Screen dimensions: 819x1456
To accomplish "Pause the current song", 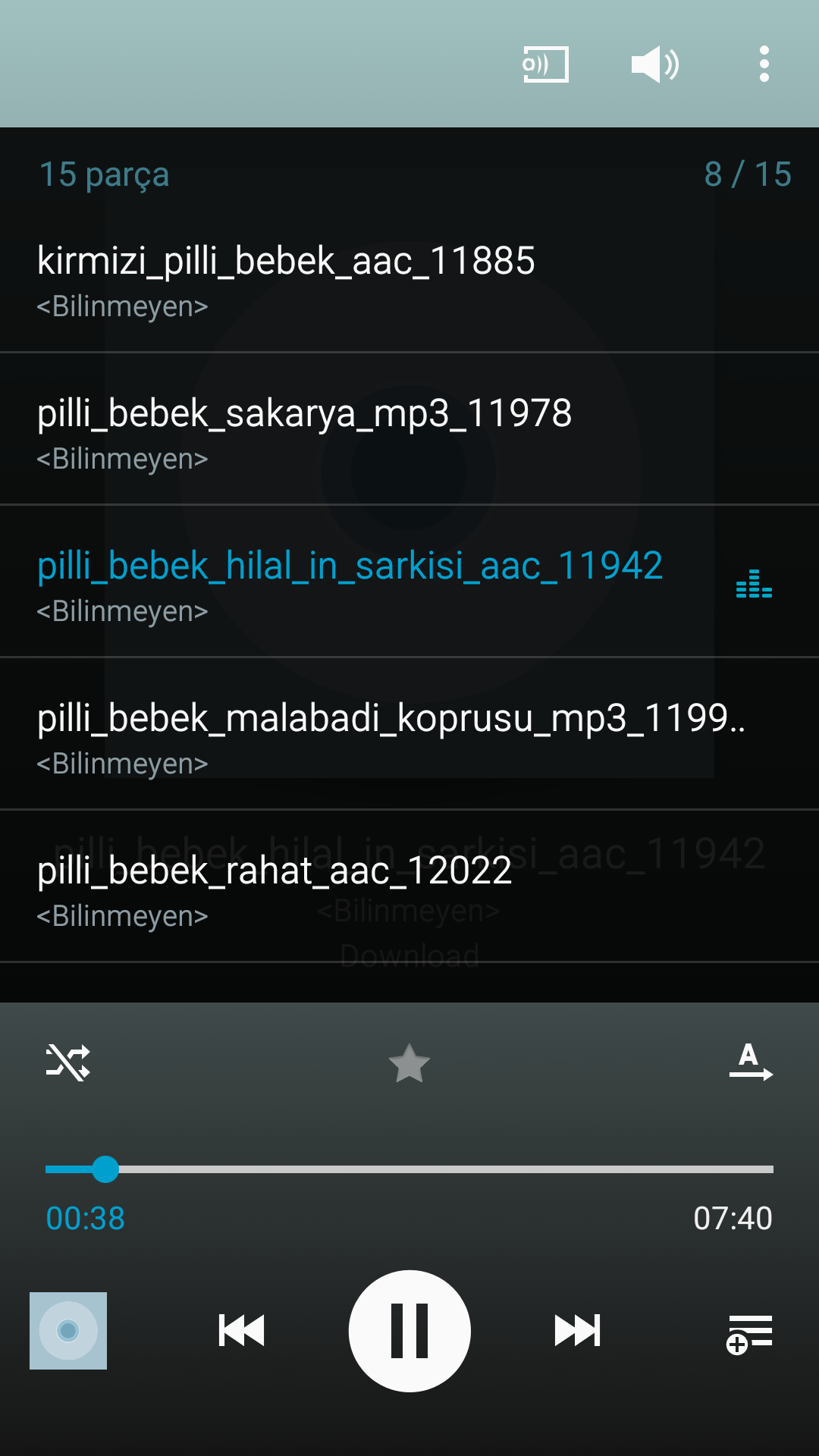I will (x=409, y=1331).
